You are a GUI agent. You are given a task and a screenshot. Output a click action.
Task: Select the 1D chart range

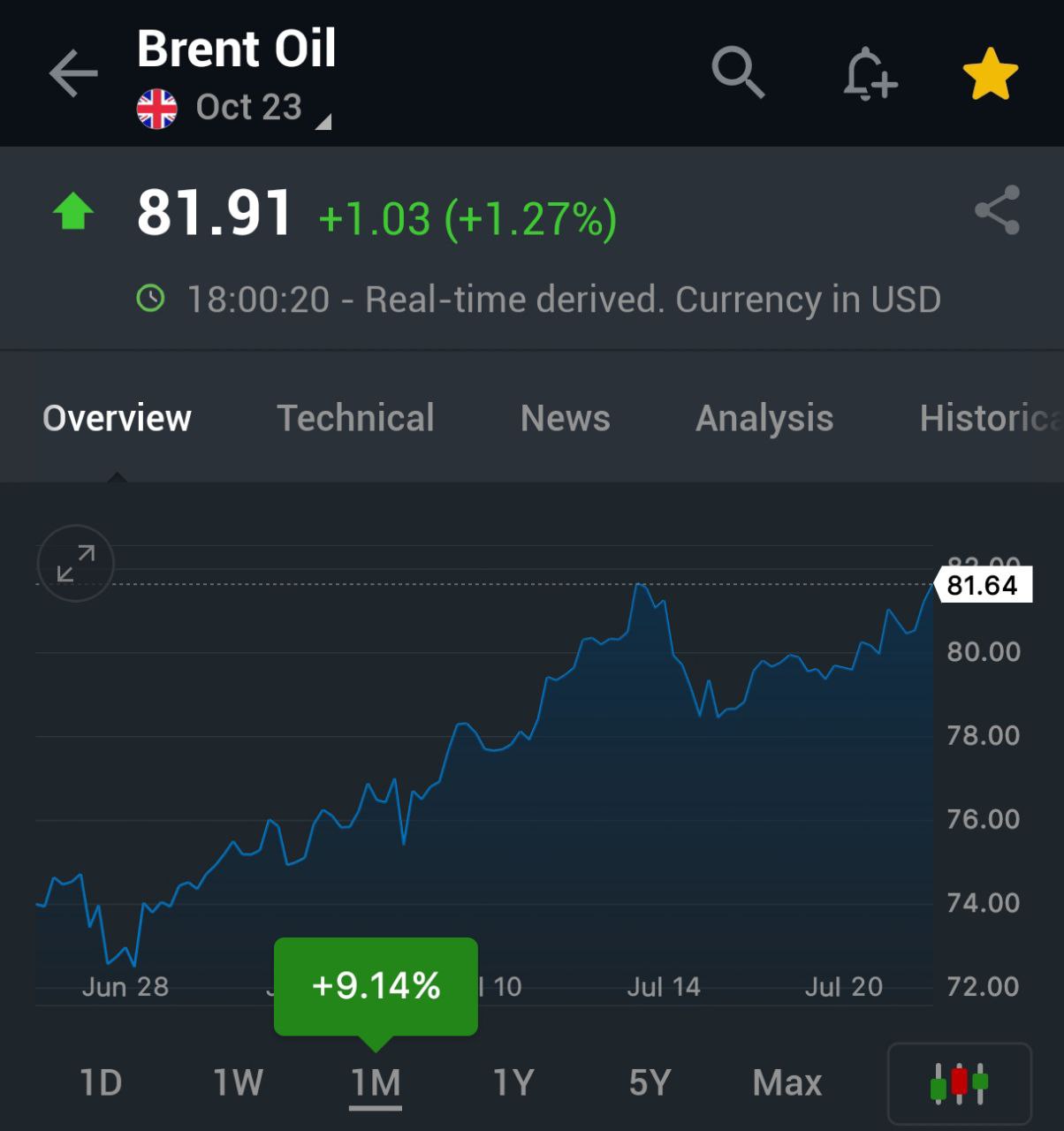[x=101, y=1082]
